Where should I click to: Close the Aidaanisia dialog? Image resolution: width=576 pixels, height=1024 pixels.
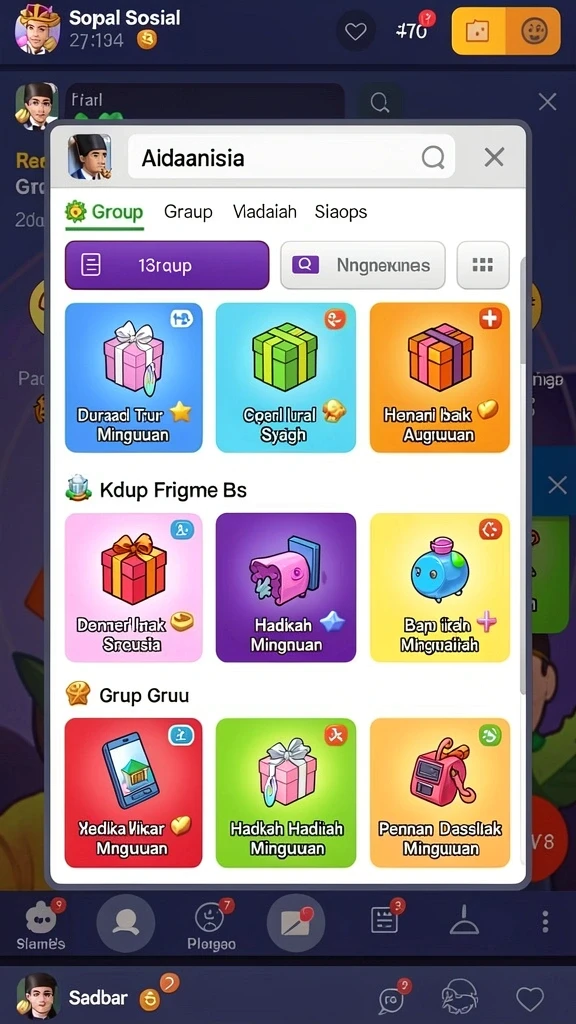tap(494, 157)
